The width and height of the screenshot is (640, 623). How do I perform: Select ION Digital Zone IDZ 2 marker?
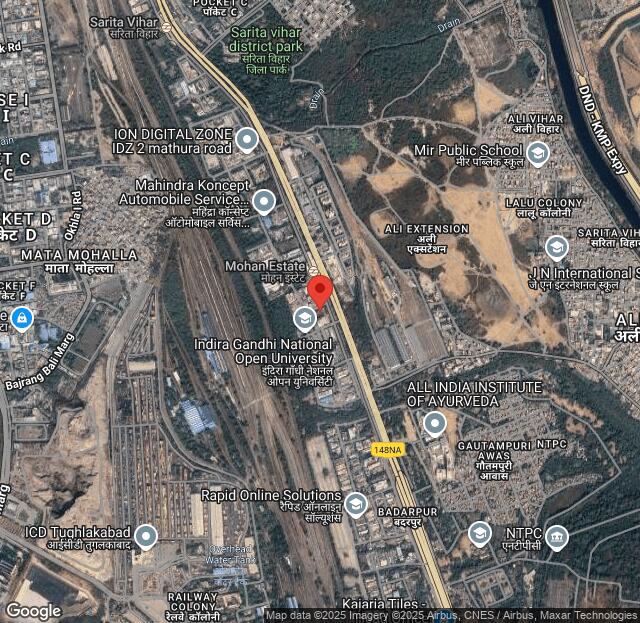coord(246,139)
